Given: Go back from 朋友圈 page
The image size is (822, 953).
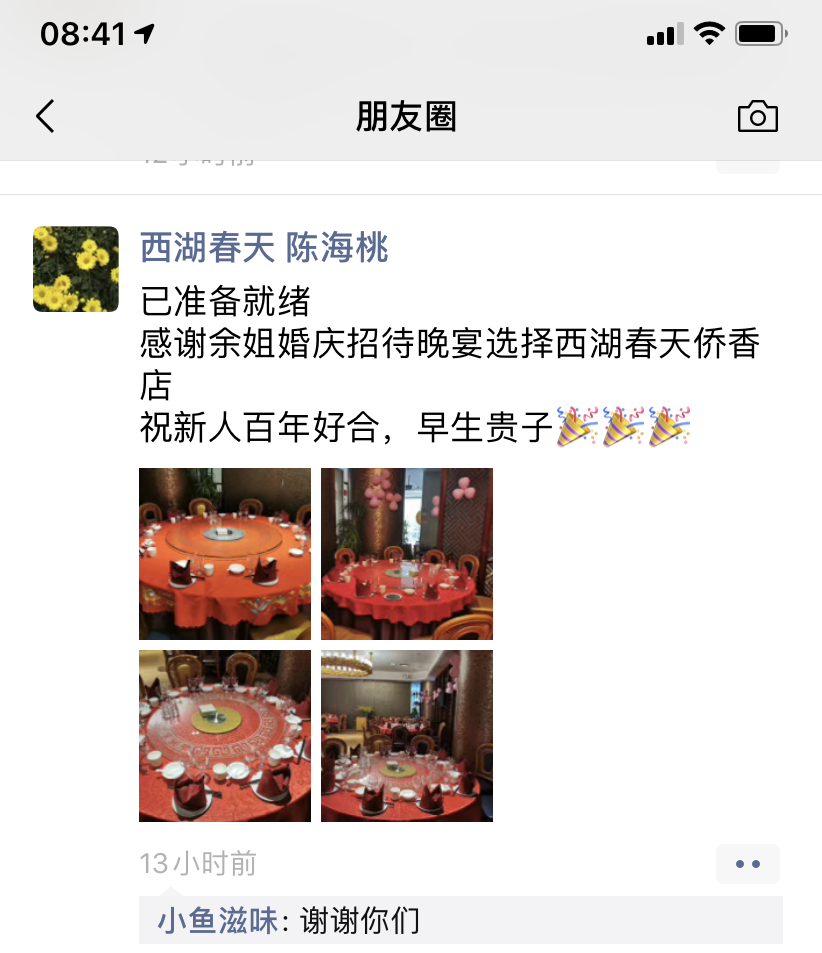Looking at the screenshot, I should pos(45,117).
